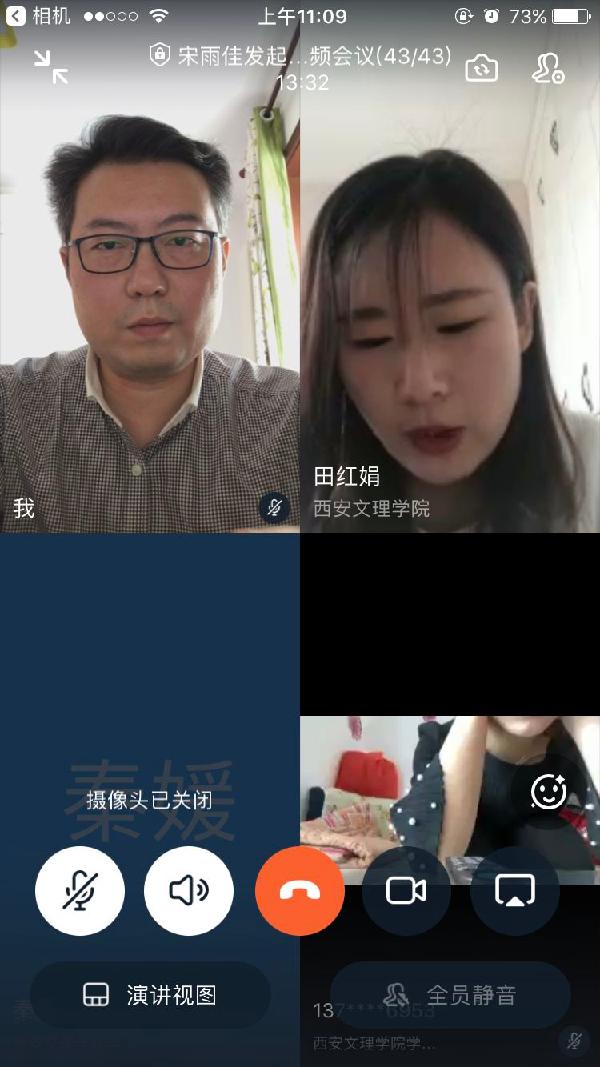The image size is (600, 1067).
Task: Mute all members with 全员静音
Action: coord(450,995)
